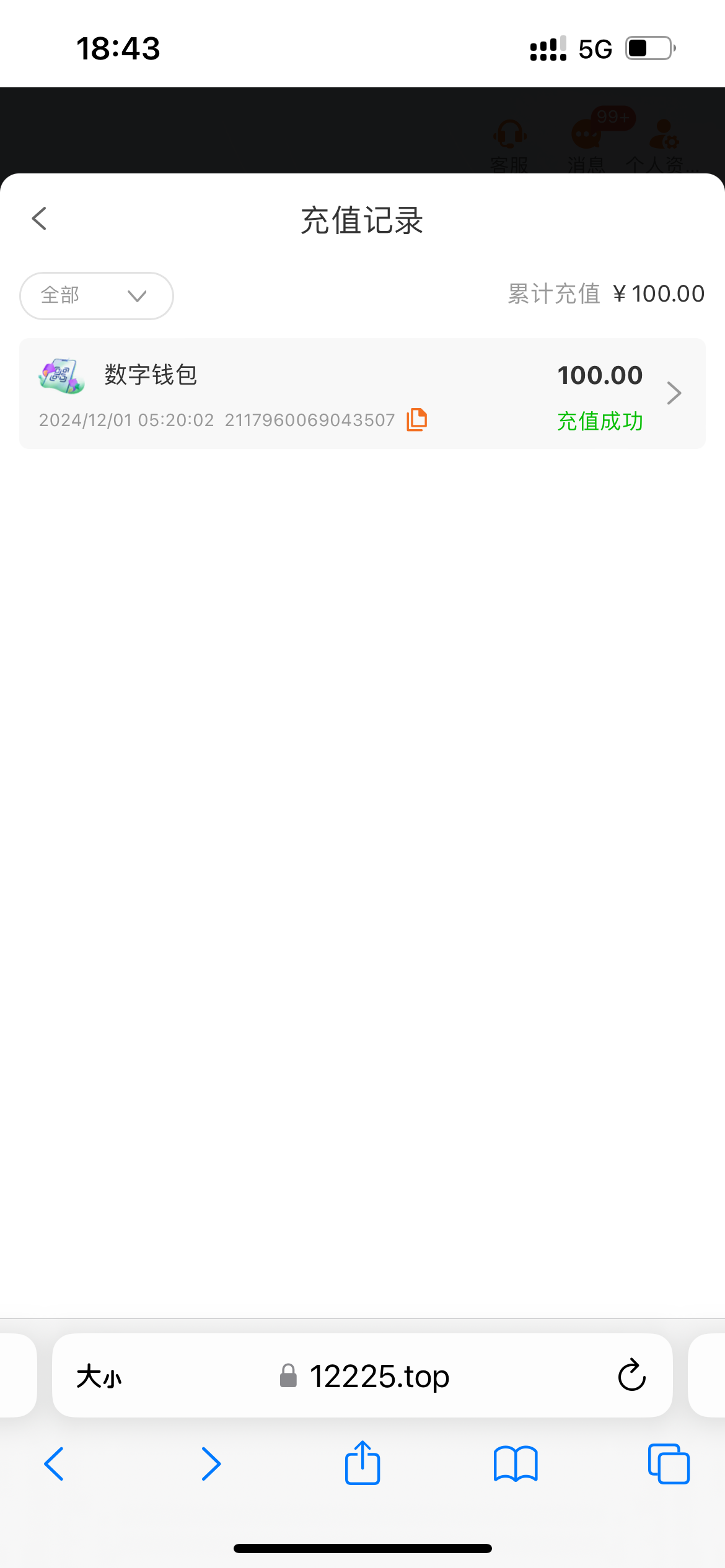Go back in Safari browser history
This screenshot has height=1568, width=725.
55,1464
